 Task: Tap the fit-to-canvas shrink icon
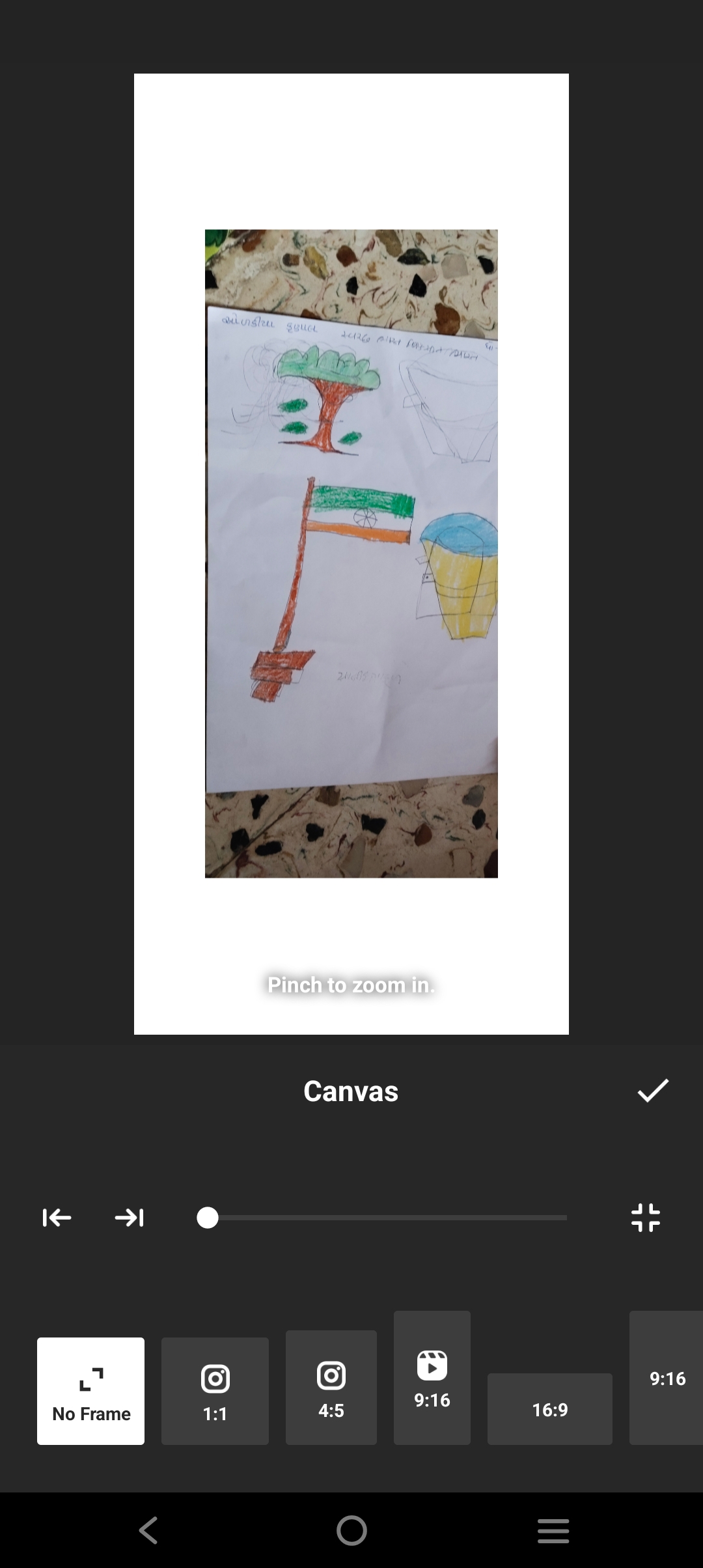[646, 1218]
